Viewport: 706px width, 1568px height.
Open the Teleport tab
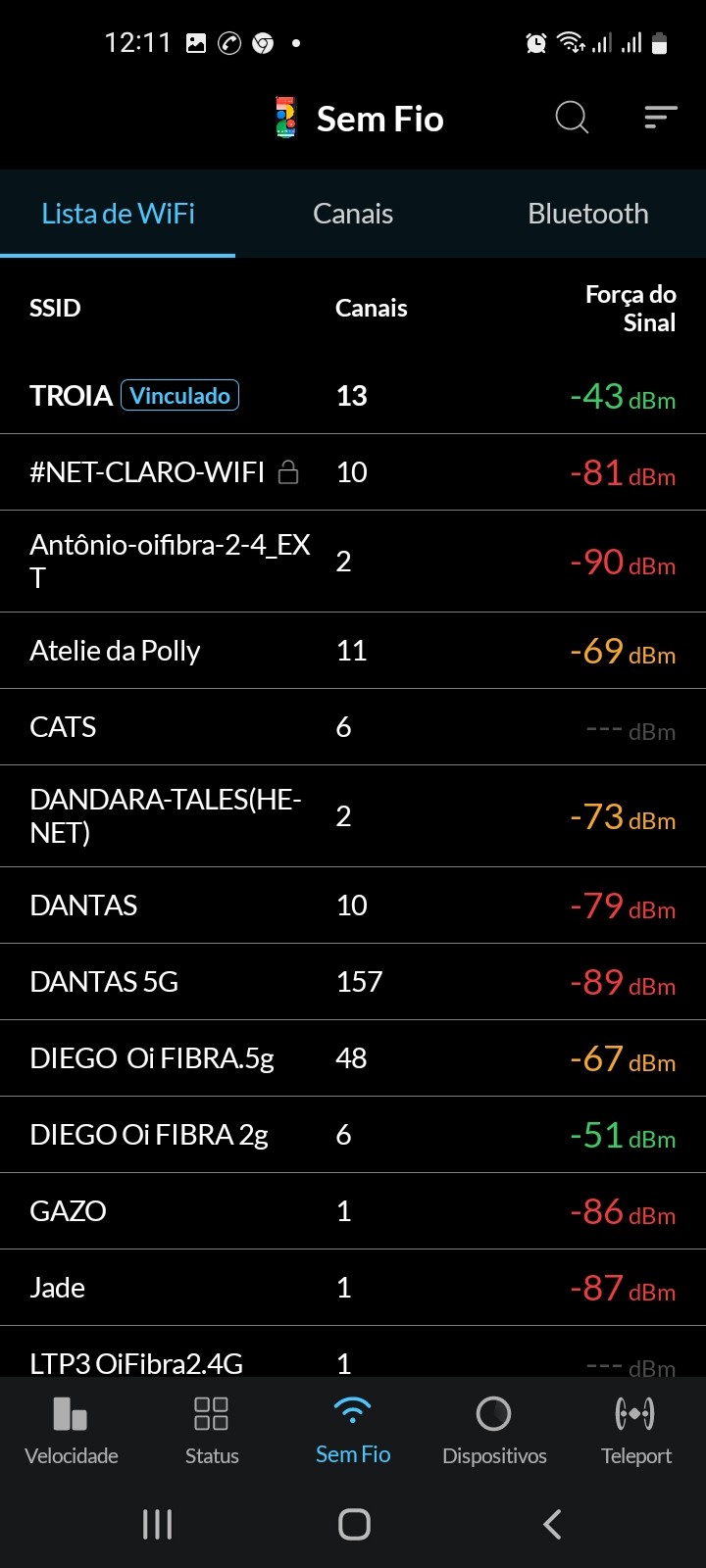coord(635,1431)
